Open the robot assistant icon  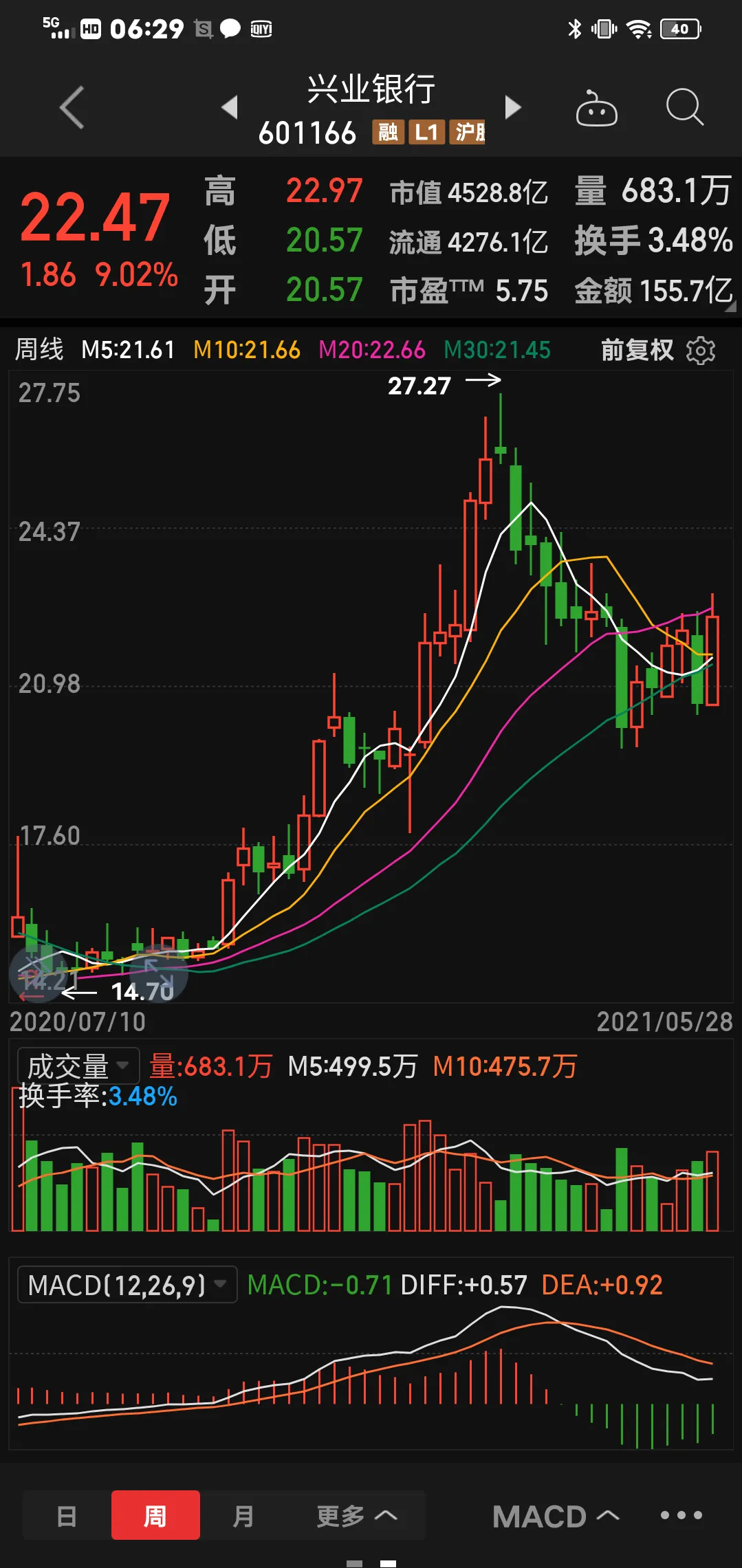pos(596,109)
